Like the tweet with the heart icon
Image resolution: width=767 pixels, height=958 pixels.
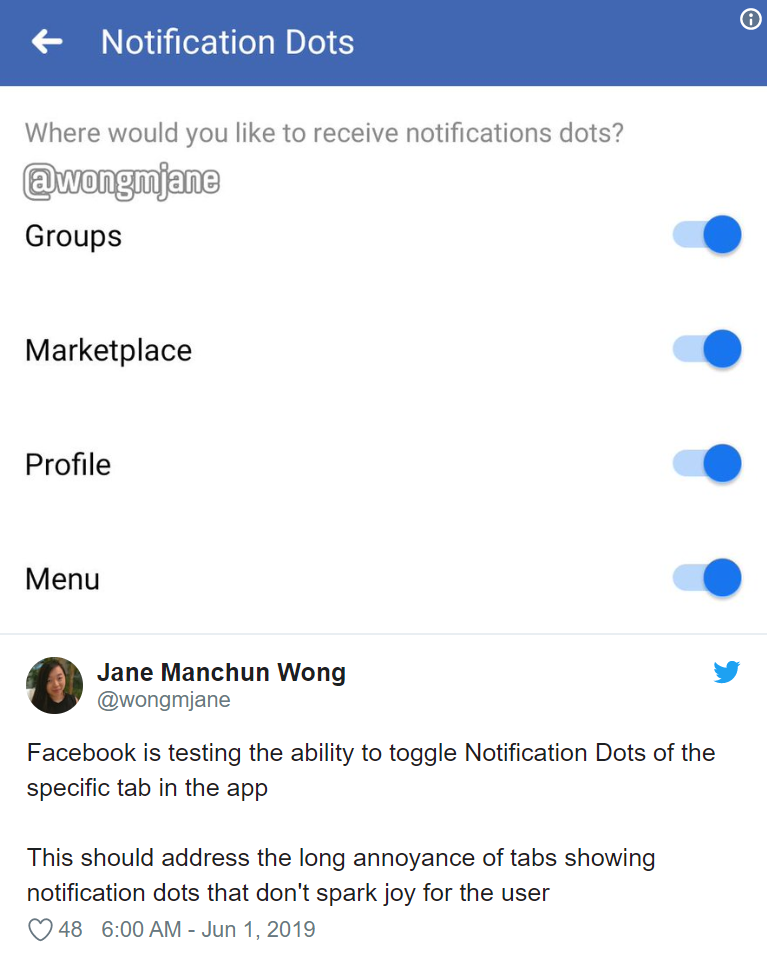pyautogui.click(x=41, y=930)
